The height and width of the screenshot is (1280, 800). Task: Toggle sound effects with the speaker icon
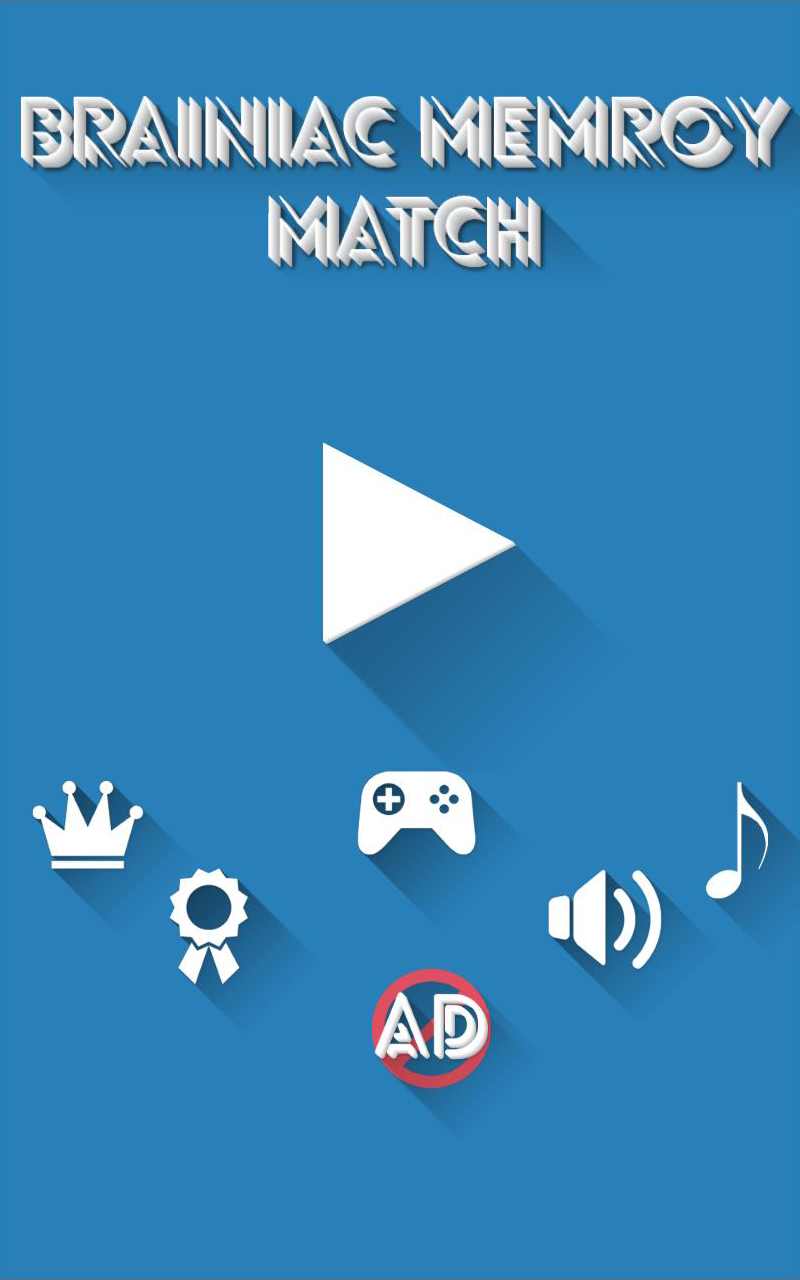click(x=604, y=919)
